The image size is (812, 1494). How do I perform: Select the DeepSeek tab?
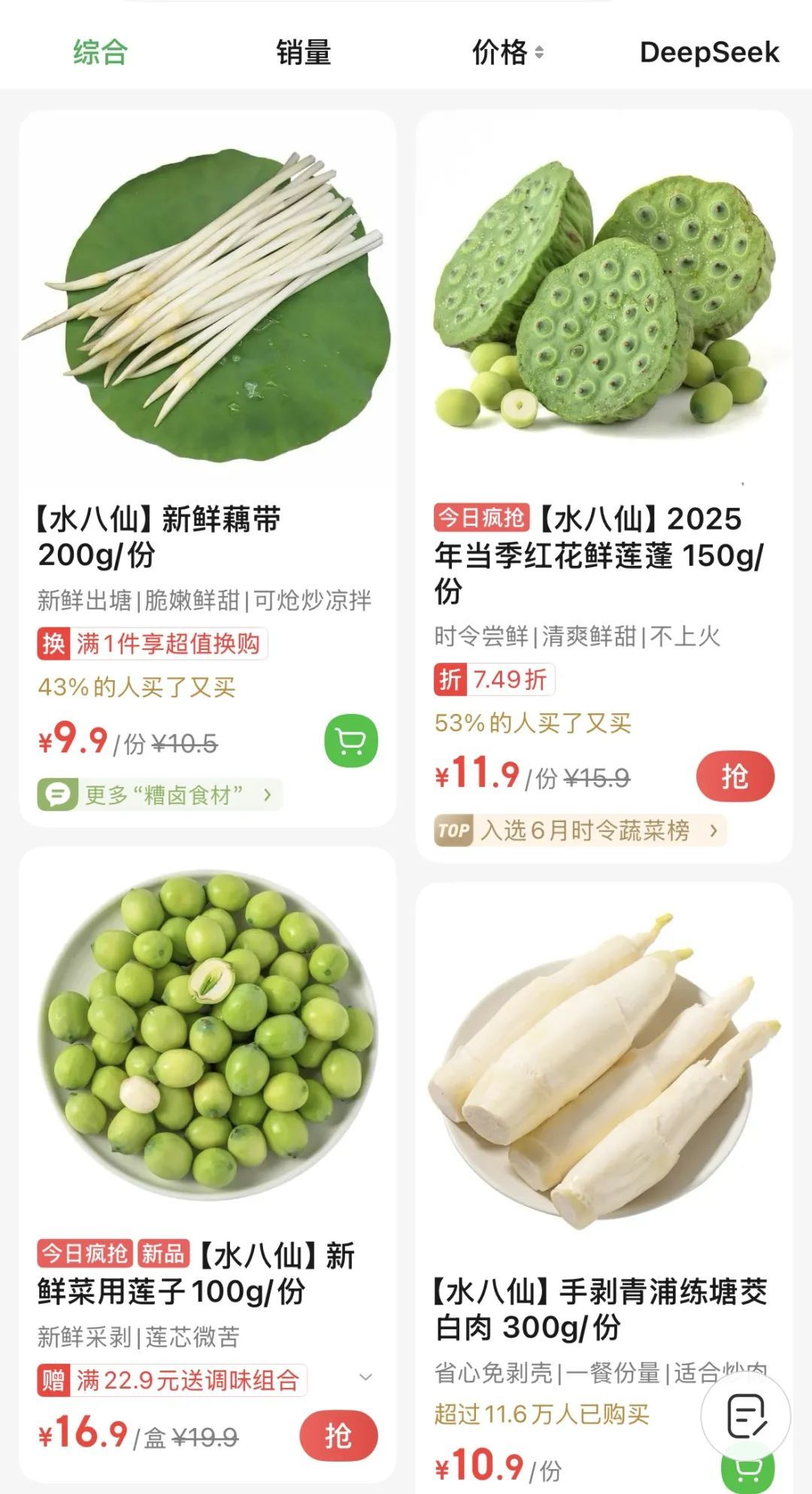coord(709,53)
